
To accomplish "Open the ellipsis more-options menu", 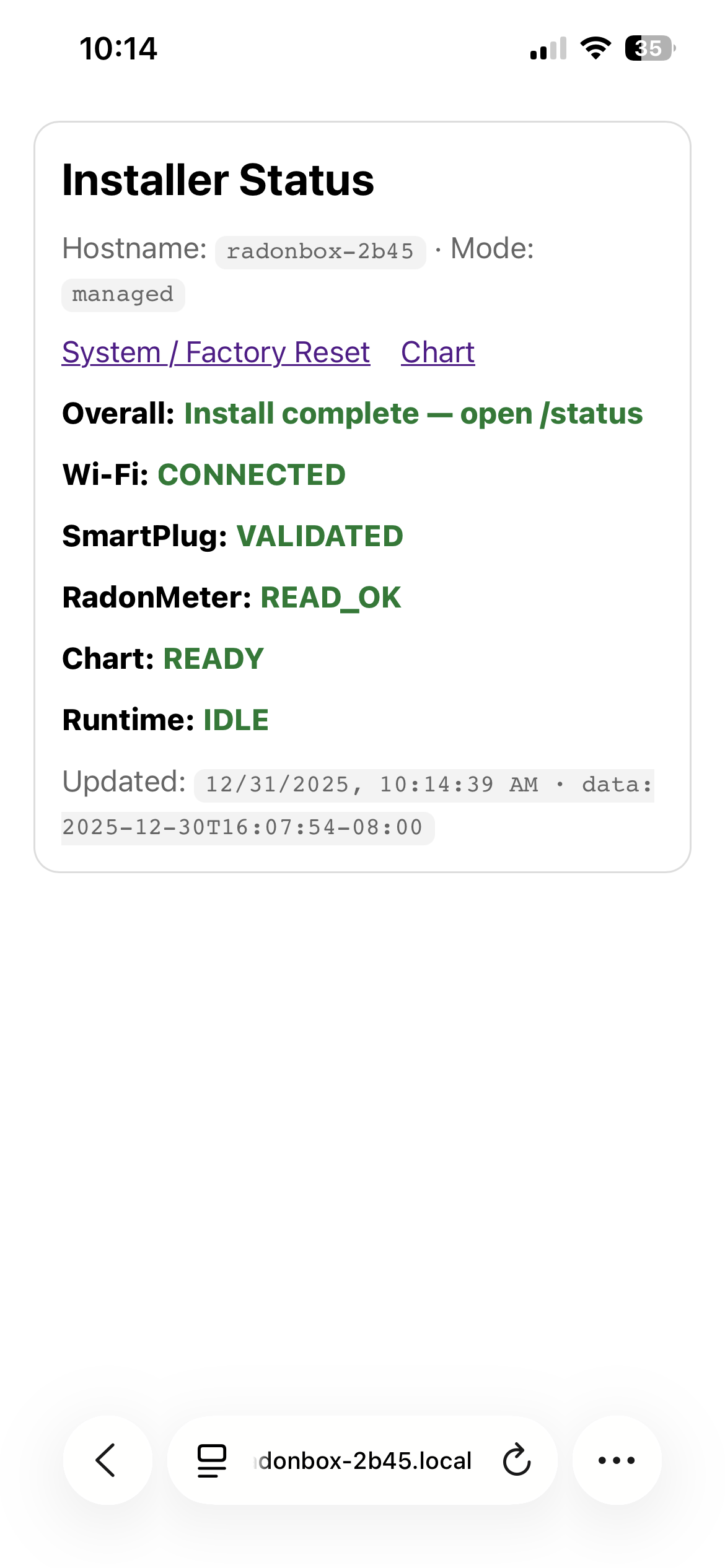I will [617, 1461].
